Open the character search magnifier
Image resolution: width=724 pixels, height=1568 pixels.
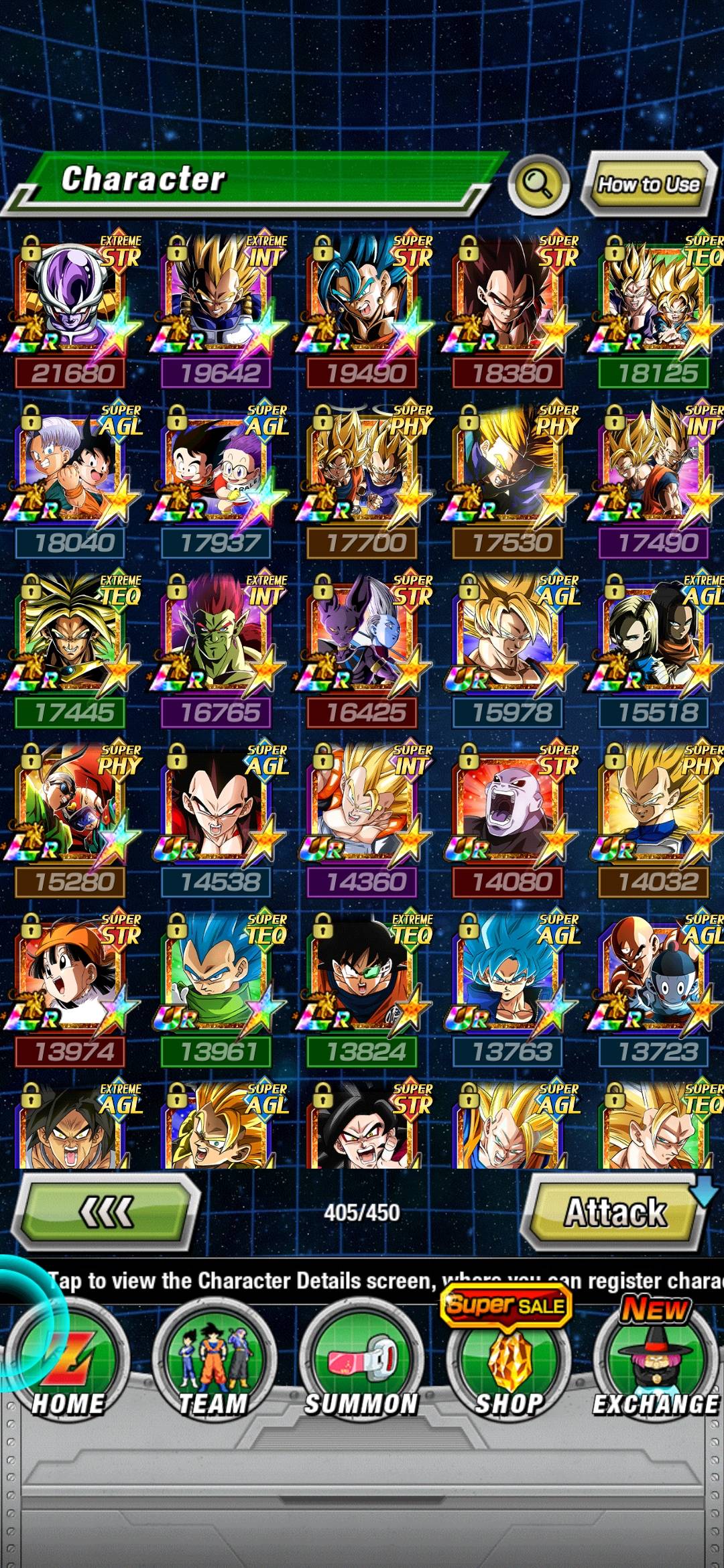[x=538, y=182]
